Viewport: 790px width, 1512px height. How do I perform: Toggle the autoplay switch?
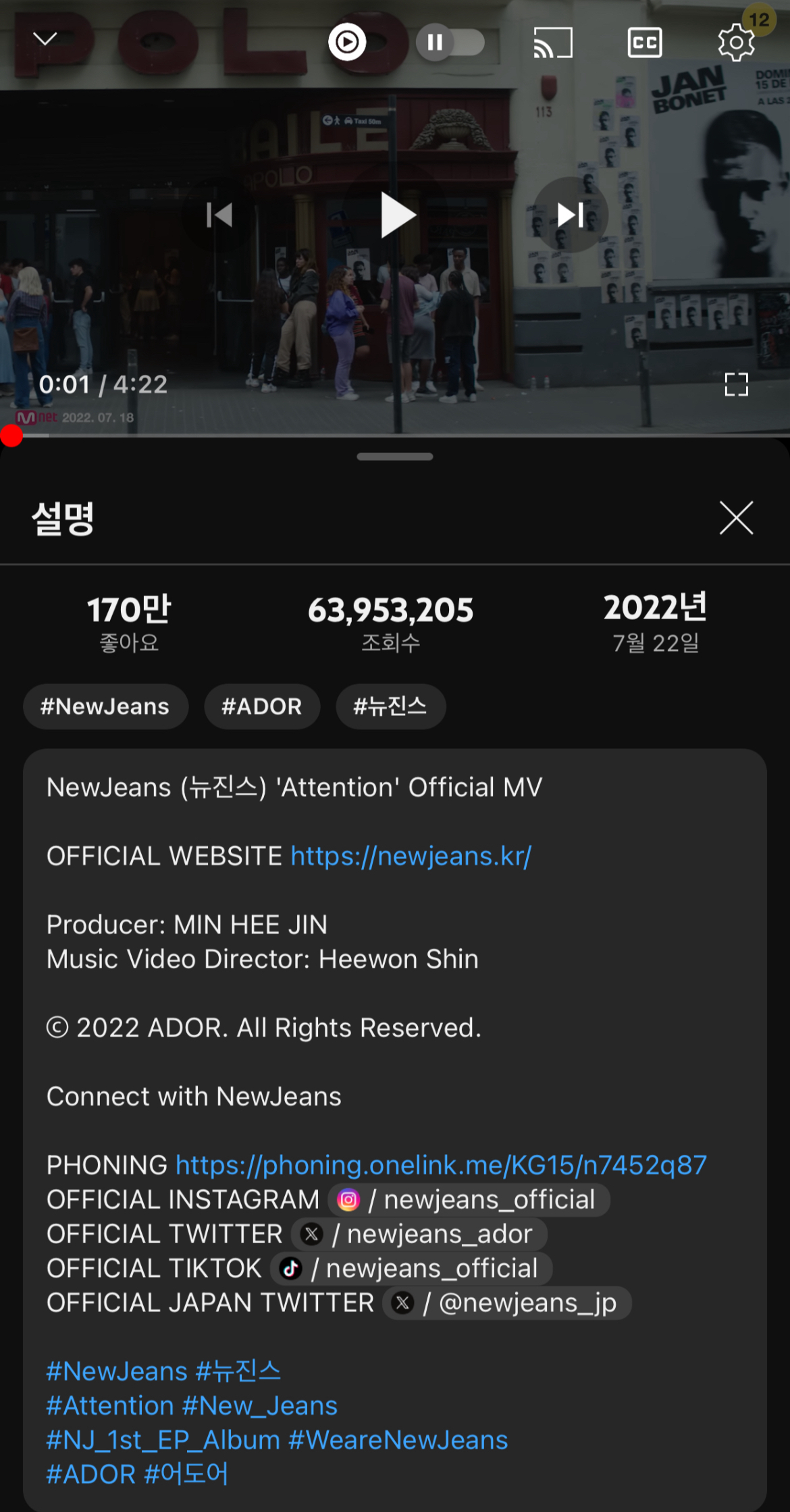(x=450, y=43)
